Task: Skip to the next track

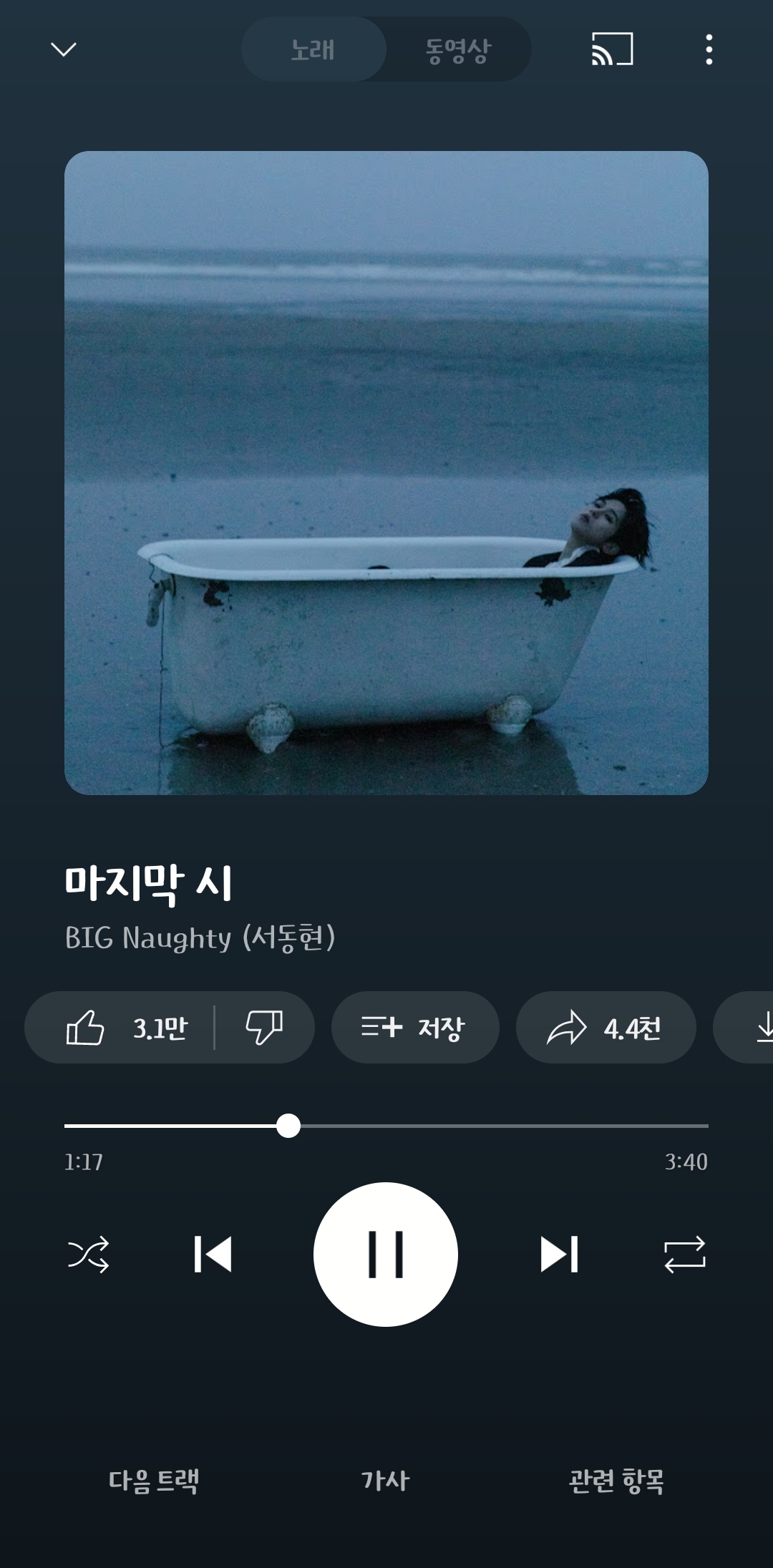Action: point(559,1255)
